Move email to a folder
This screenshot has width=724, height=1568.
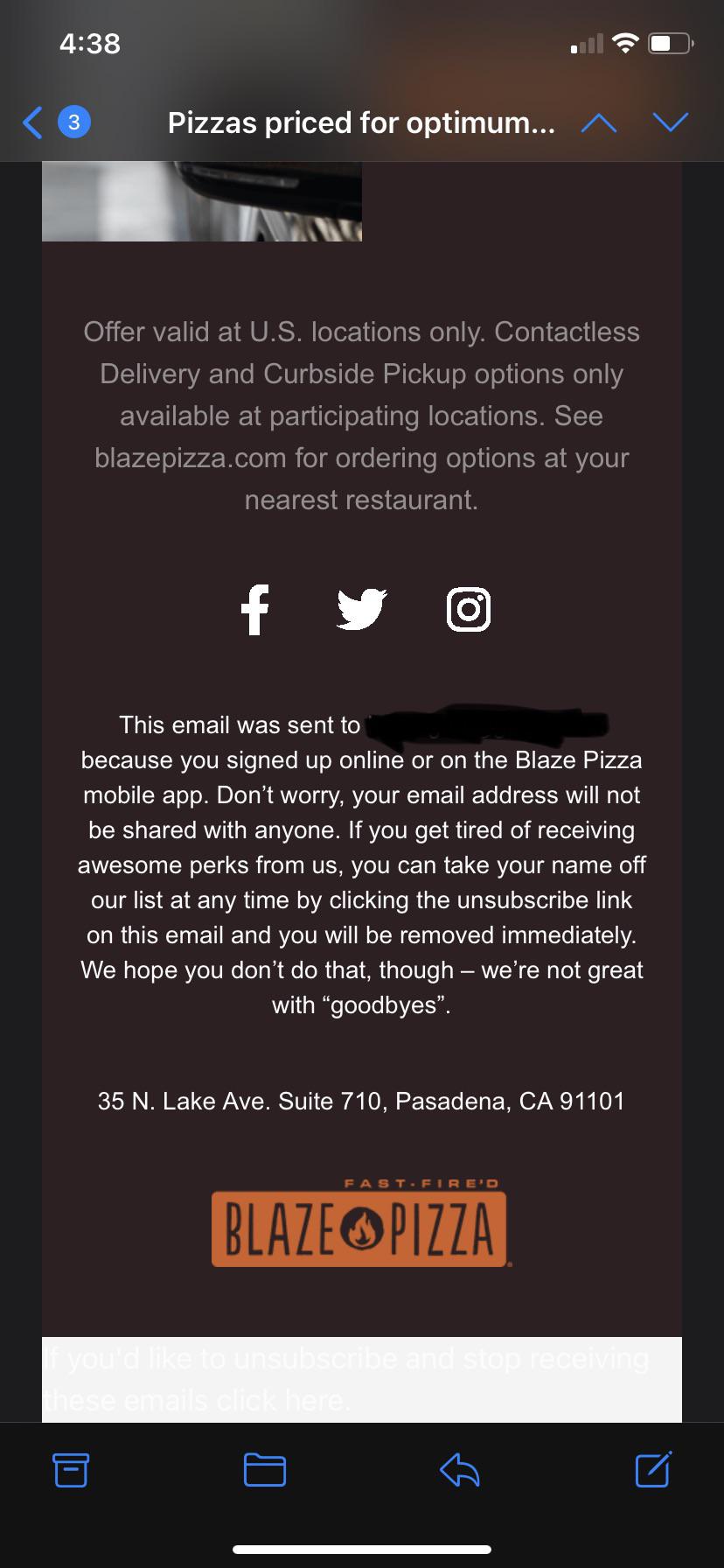[x=265, y=1470]
